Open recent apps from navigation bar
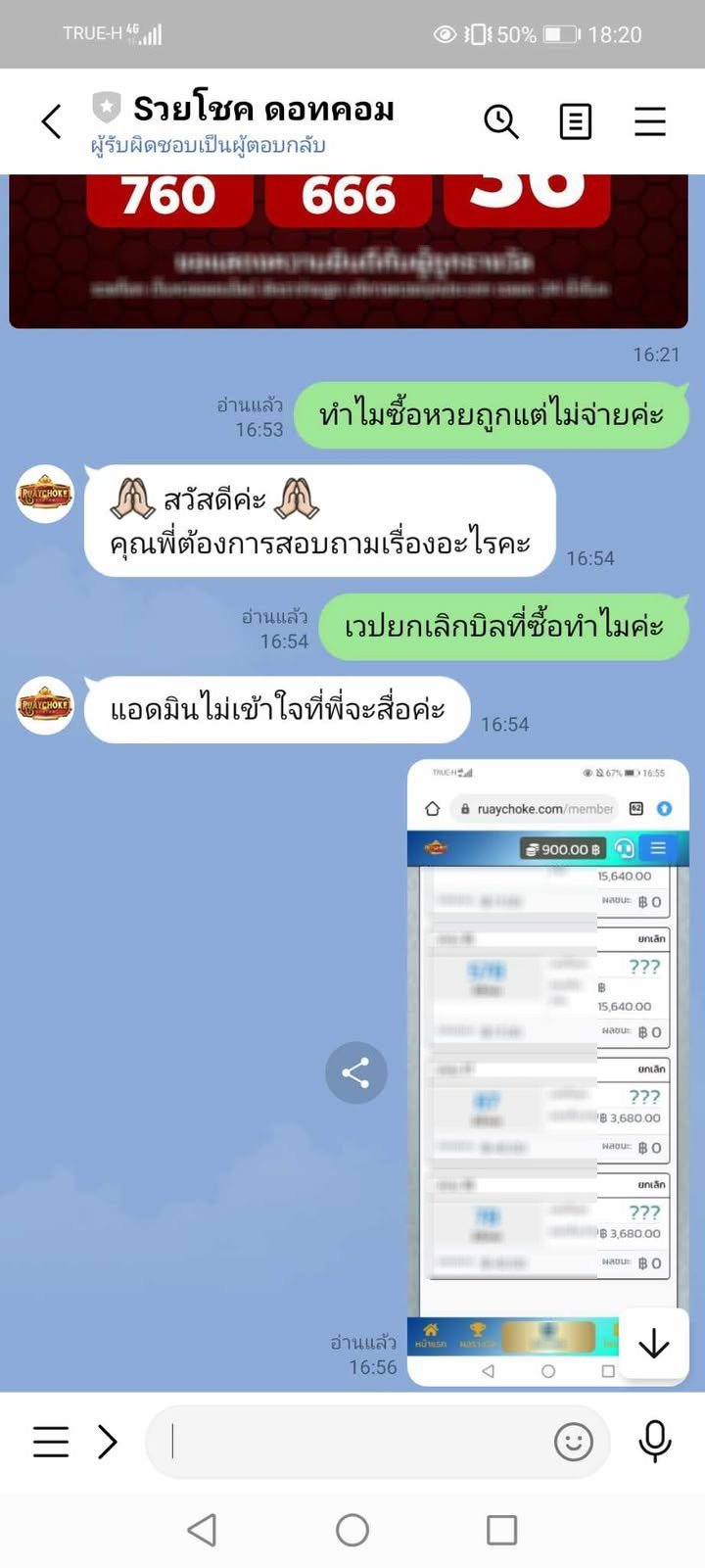The width and height of the screenshot is (705, 1568). click(x=501, y=1530)
